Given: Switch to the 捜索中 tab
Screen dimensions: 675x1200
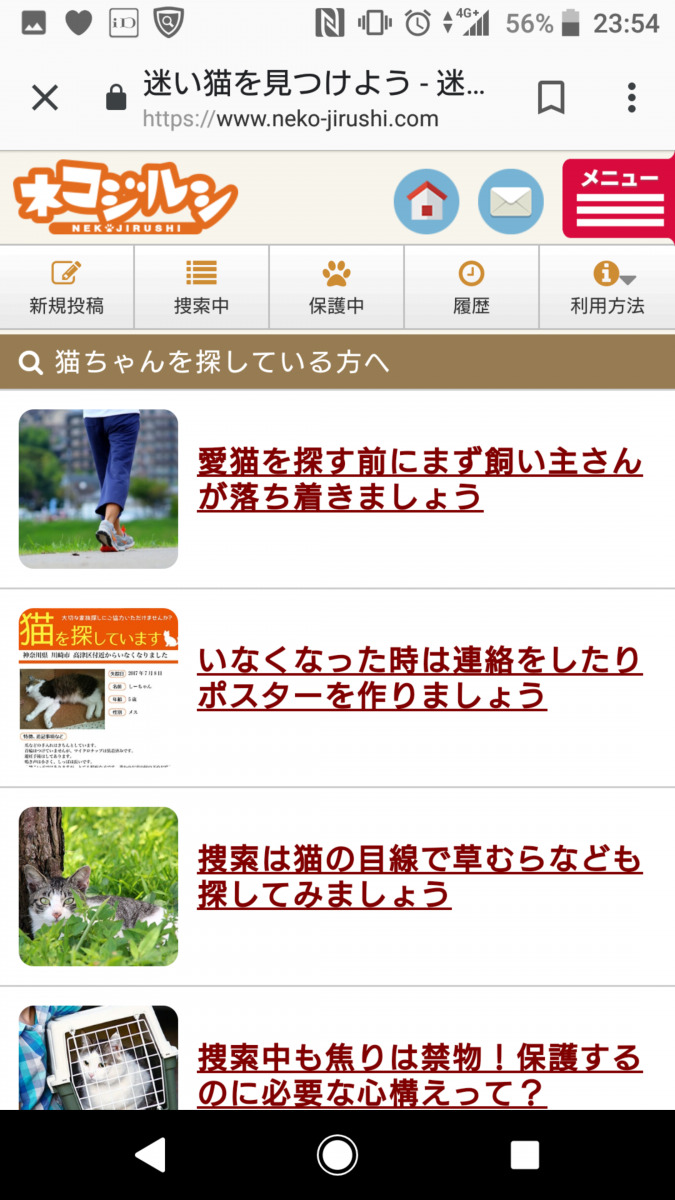Looking at the screenshot, I should tap(202, 287).
